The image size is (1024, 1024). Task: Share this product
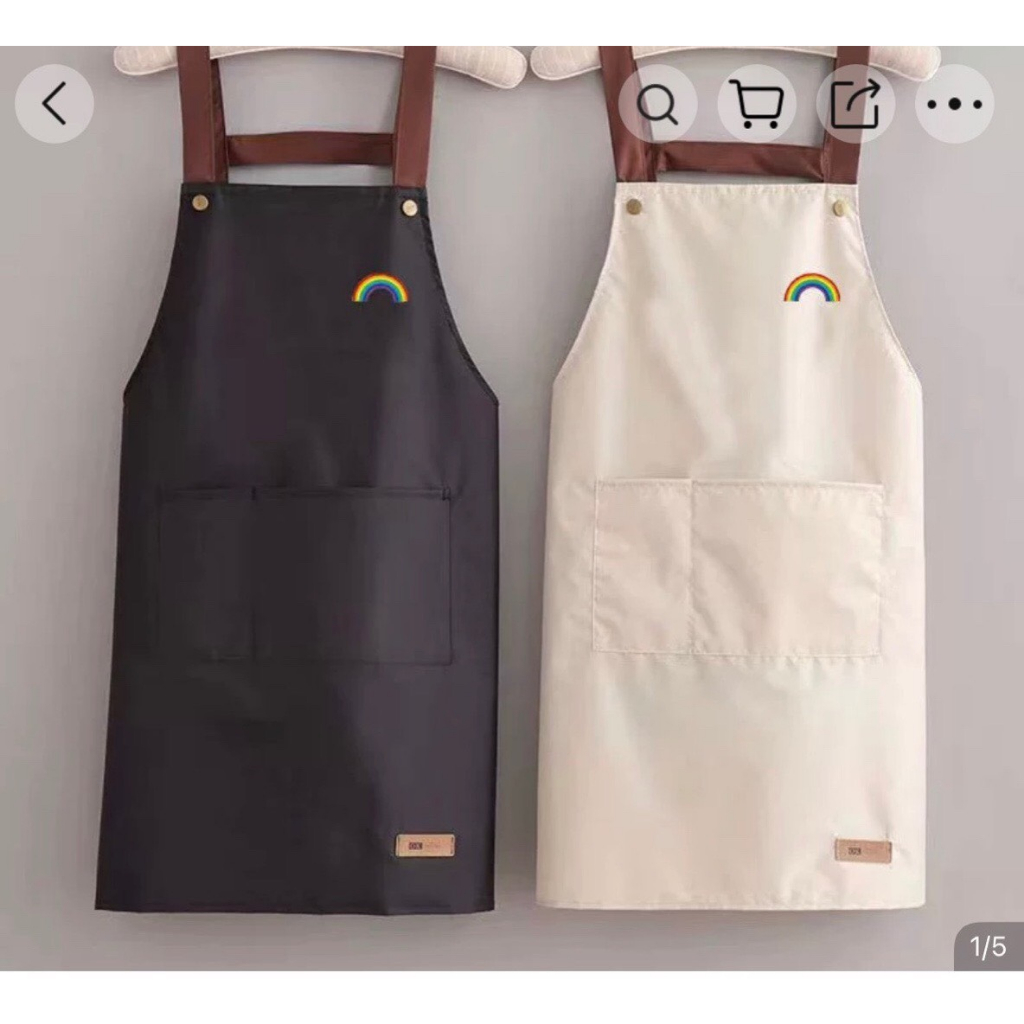pos(855,104)
